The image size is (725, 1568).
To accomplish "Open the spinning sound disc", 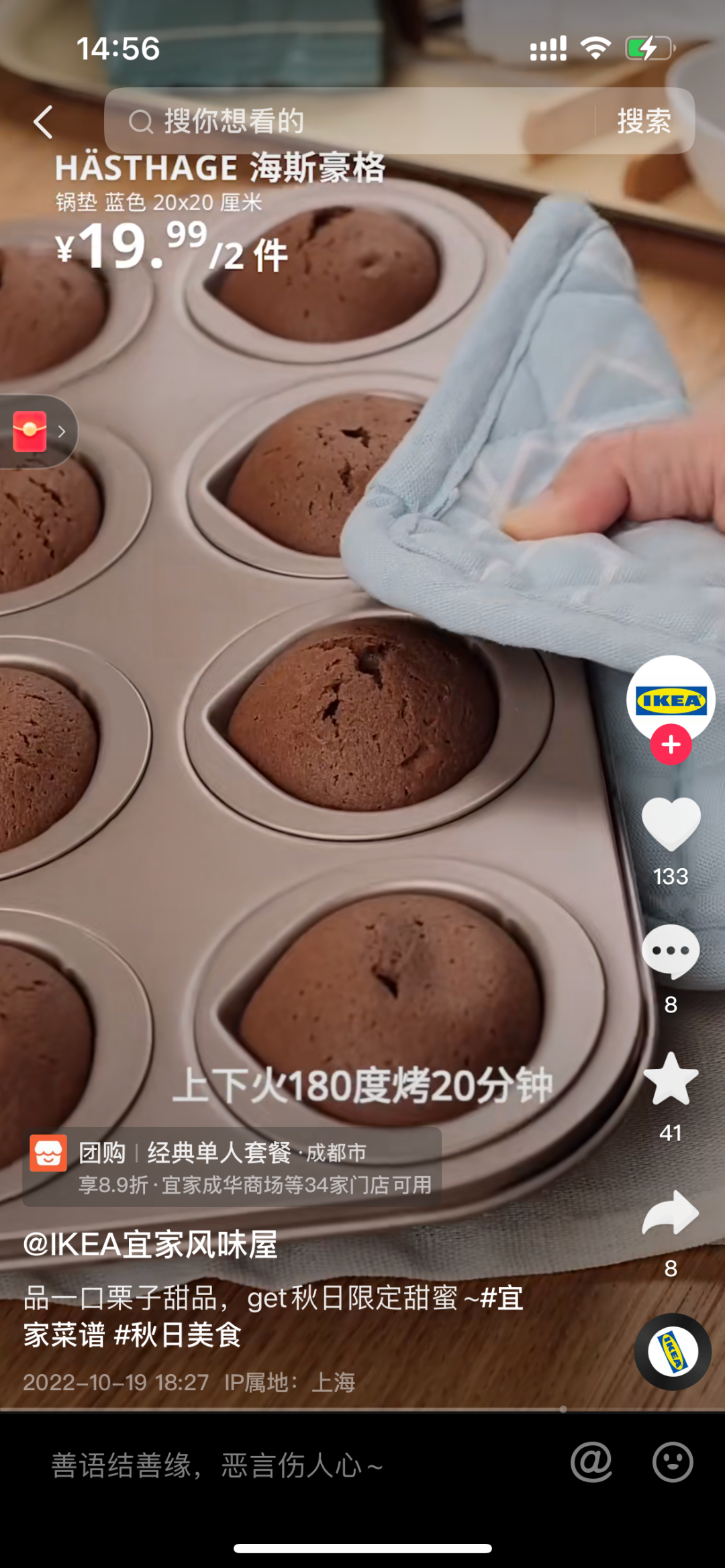I will click(673, 1351).
